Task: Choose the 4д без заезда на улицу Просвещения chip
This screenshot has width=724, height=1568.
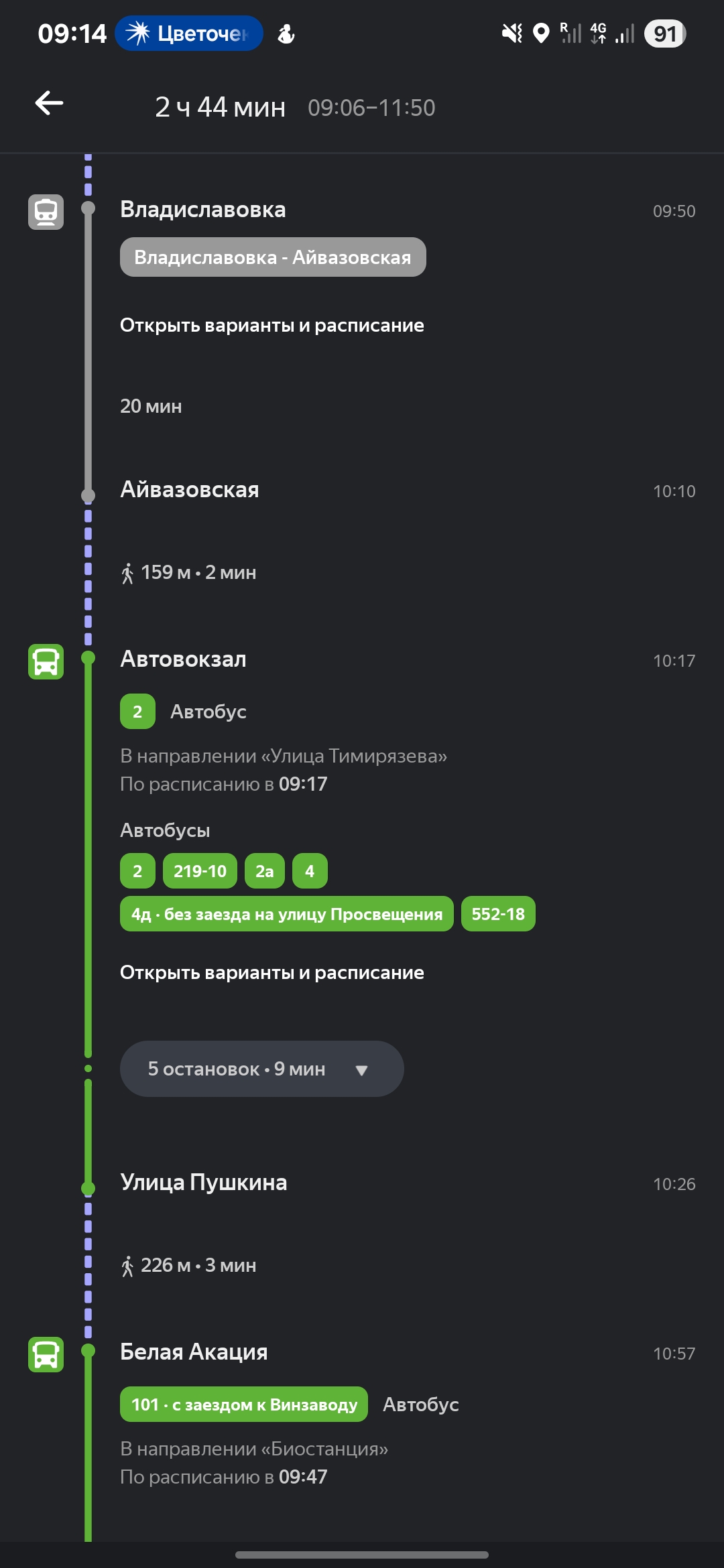Action: pos(286,914)
